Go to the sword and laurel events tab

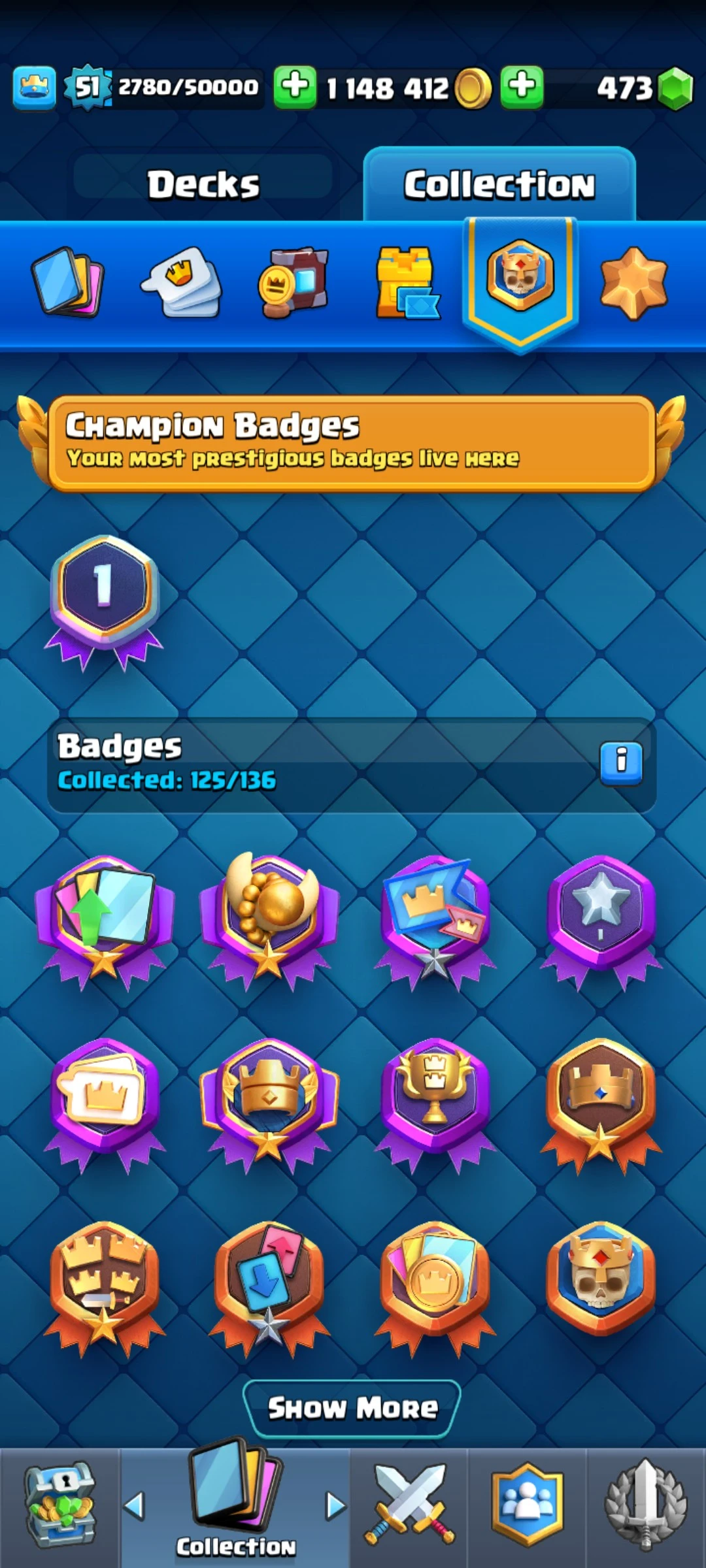[646, 1506]
